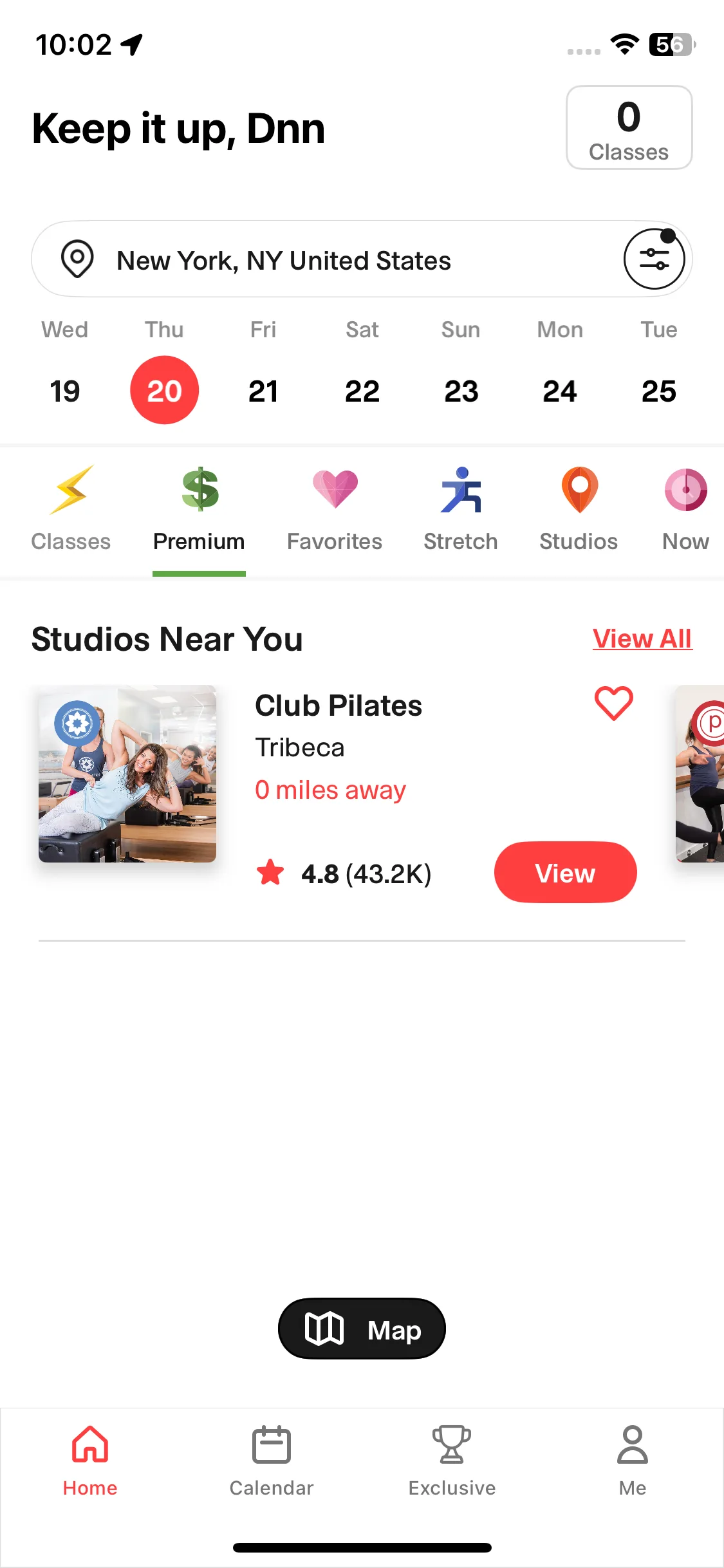Tap View All studios link
Image resolution: width=724 pixels, height=1568 pixels.
click(642, 639)
